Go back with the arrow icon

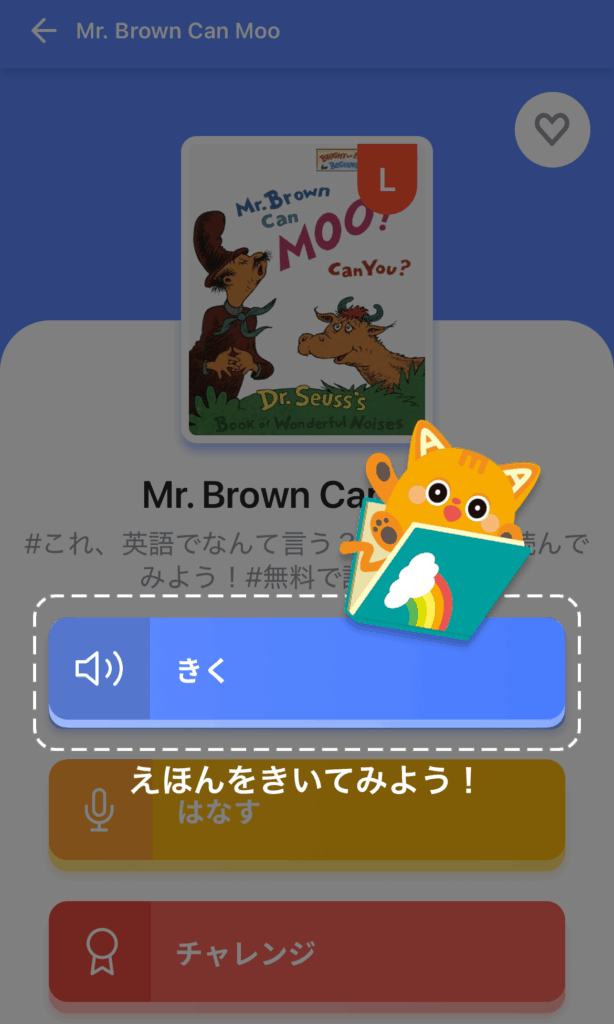coord(43,31)
